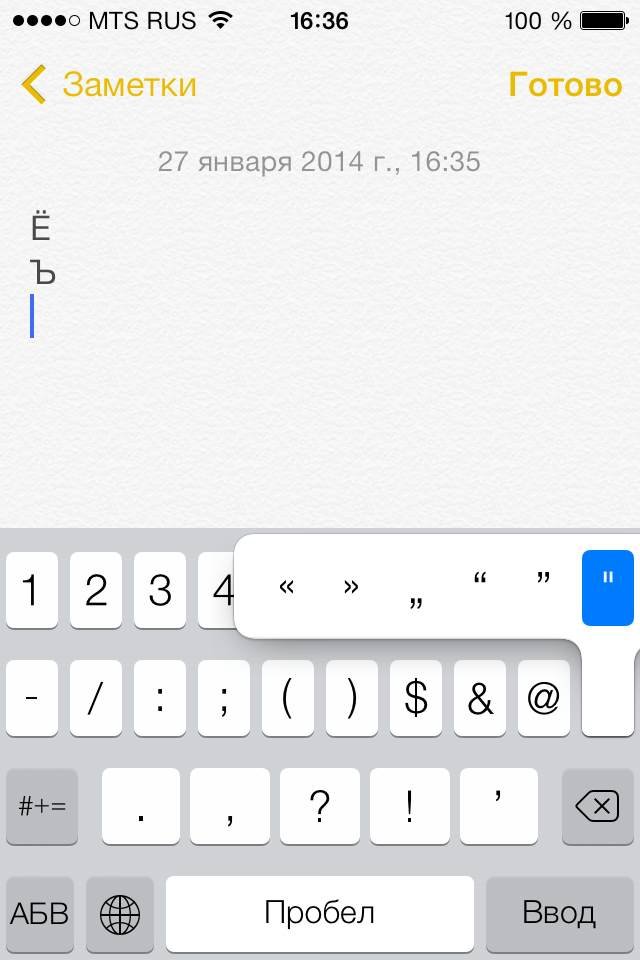Choose the » quote from popup
This screenshot has height=960, width=640.
(x=351, y=587)
